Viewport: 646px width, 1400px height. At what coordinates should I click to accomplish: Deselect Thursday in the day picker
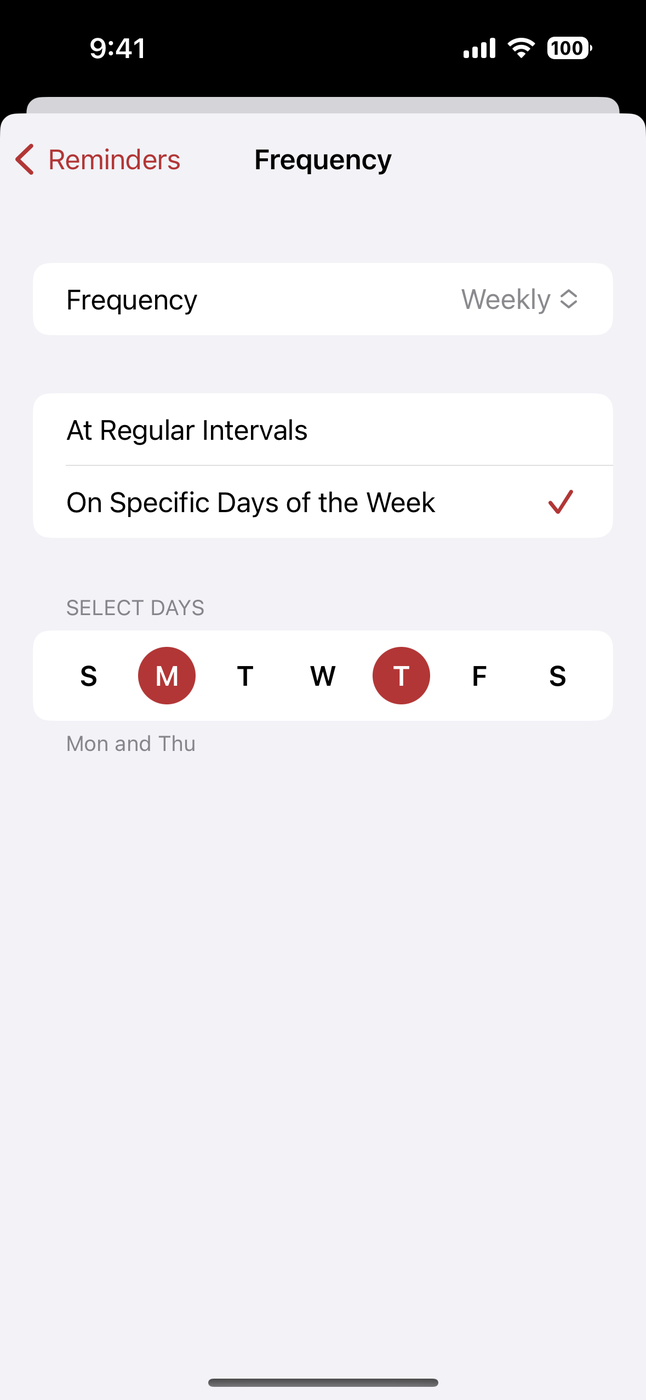tap(401, 677)
